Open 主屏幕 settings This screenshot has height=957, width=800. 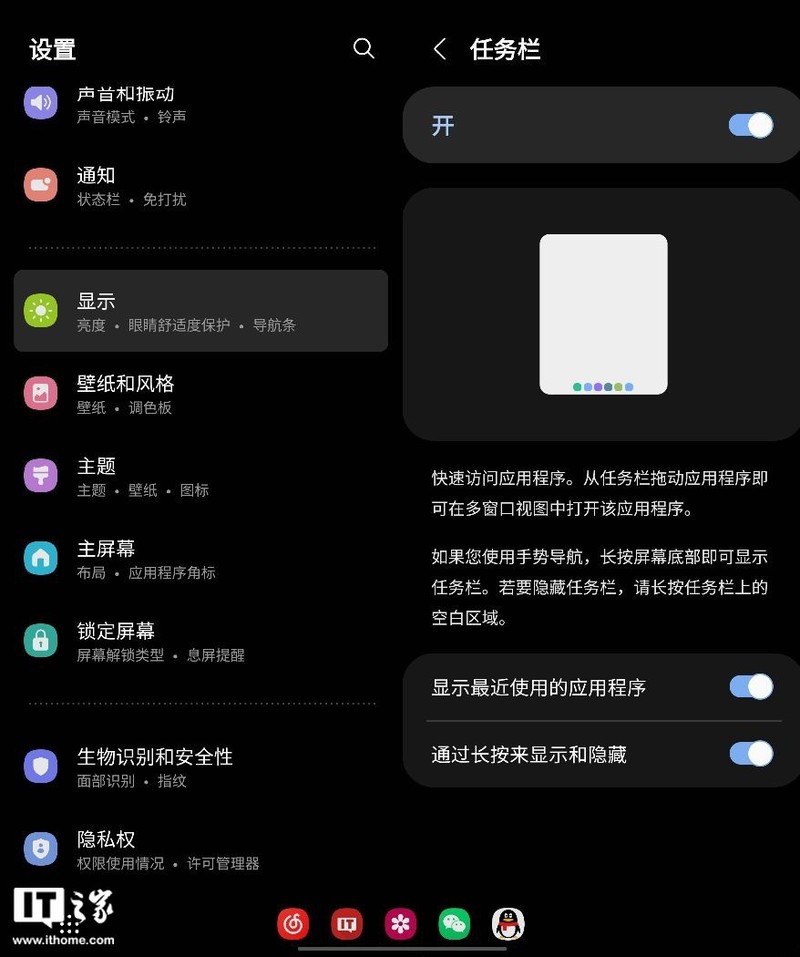point(200,559)
